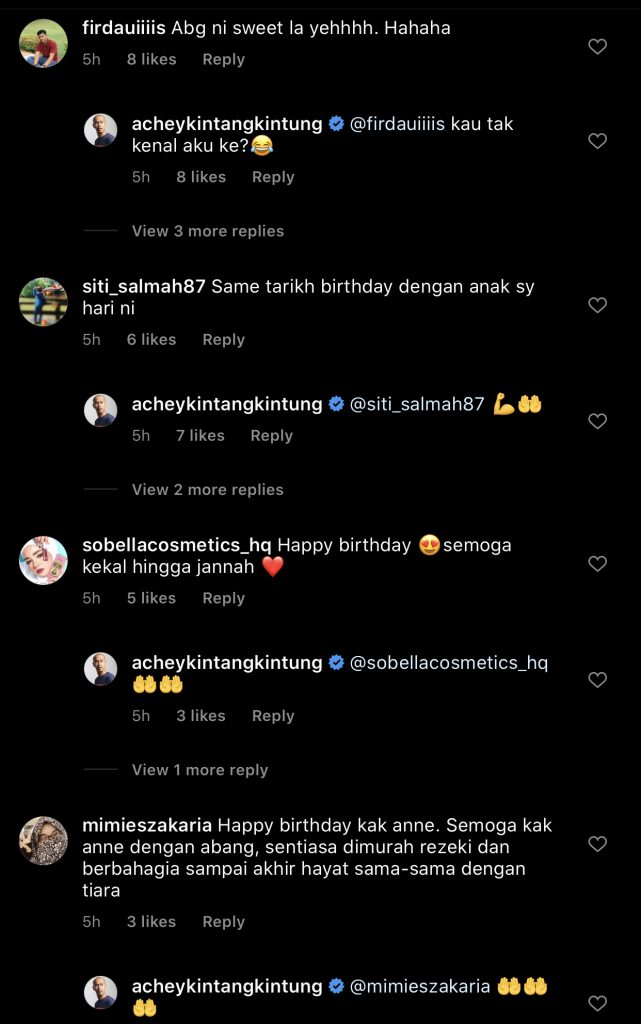Image resolution: width=641 pixels, height=1024 pixels.
Task: Like firdauiiiis's comment
Action: [597, 46]
